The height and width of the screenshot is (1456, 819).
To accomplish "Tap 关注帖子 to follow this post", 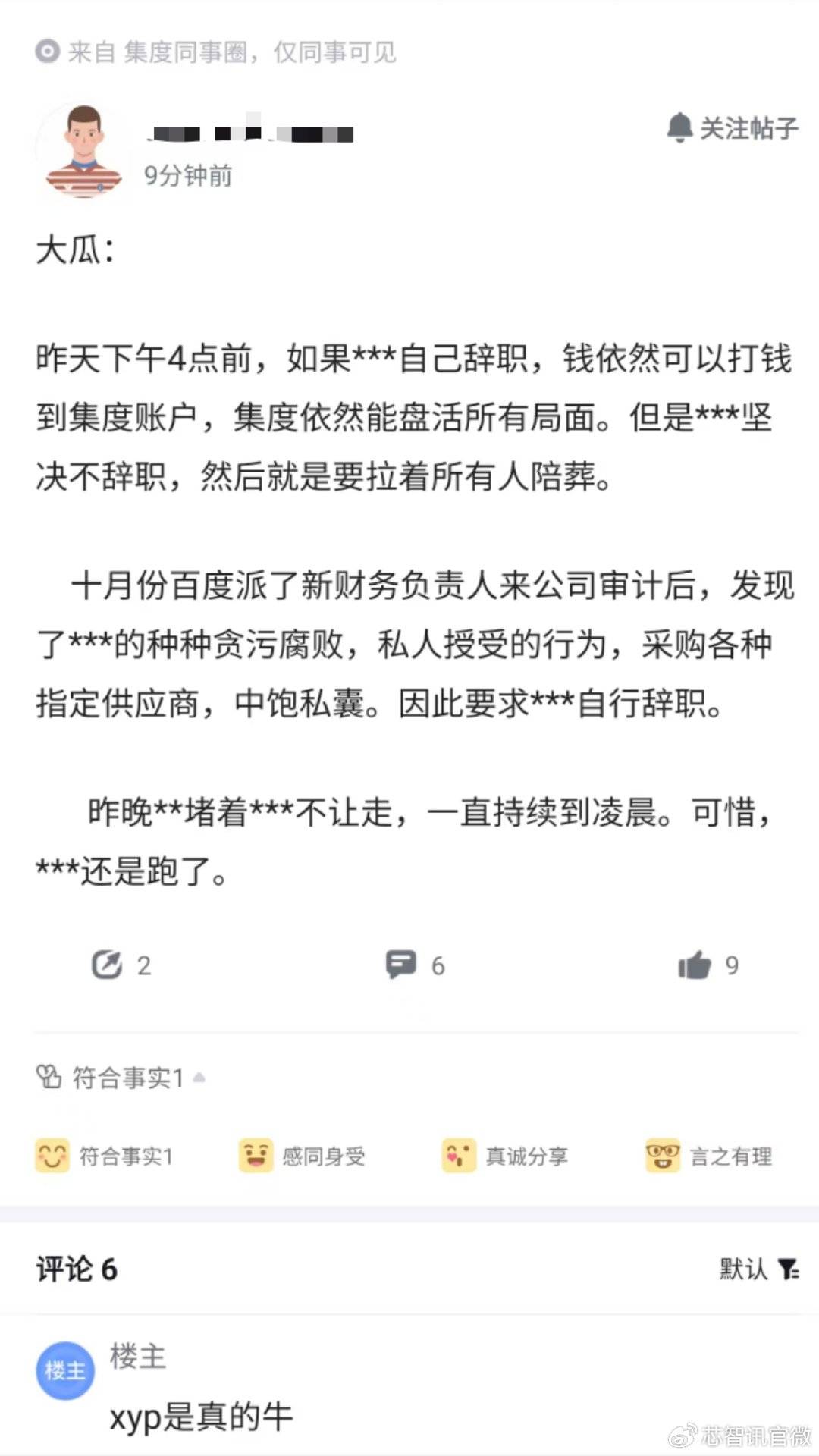I will click(x=733, y=128).
